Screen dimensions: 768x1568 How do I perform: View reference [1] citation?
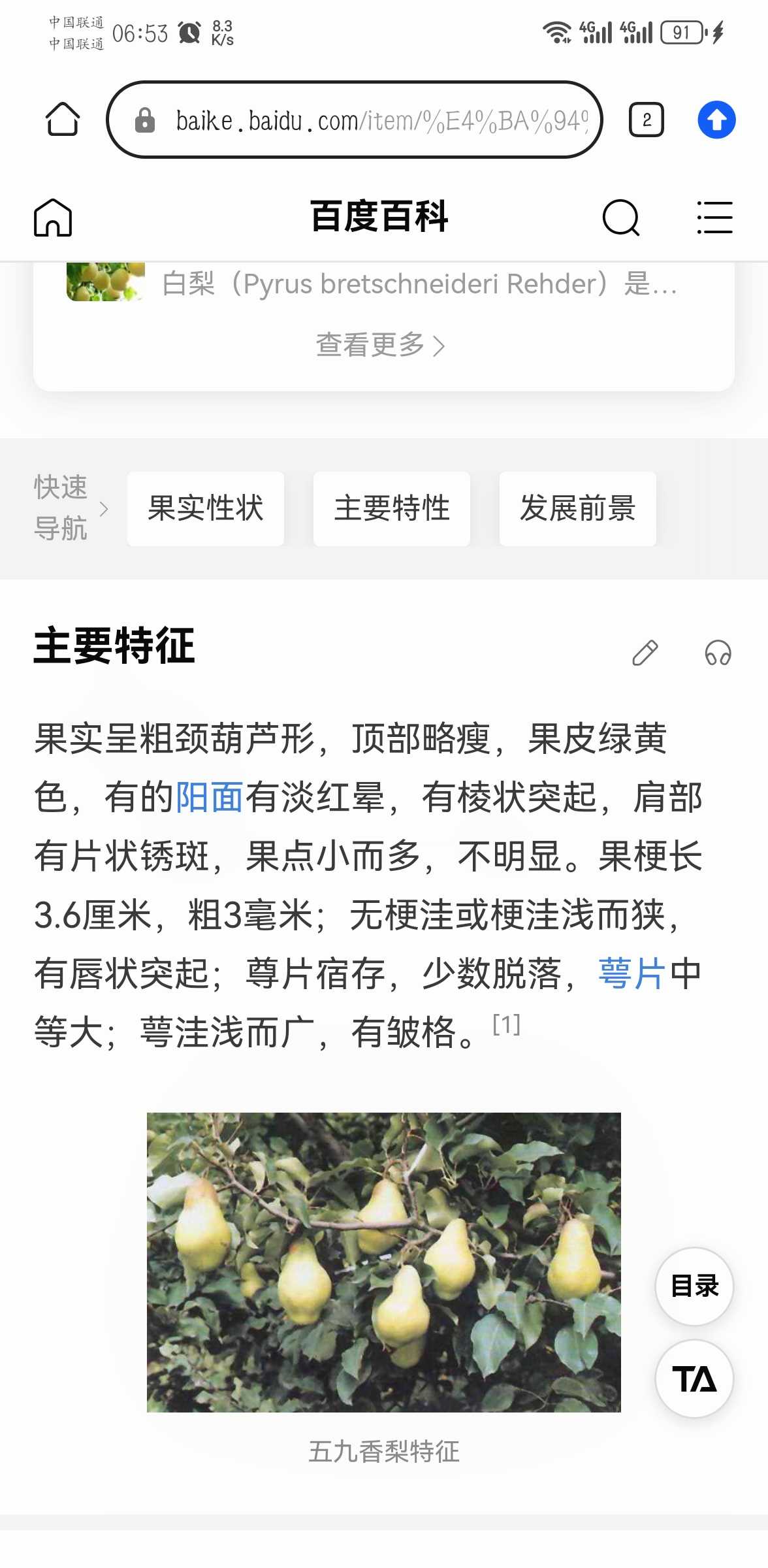pyautogui.click(x=507, y=1024)
